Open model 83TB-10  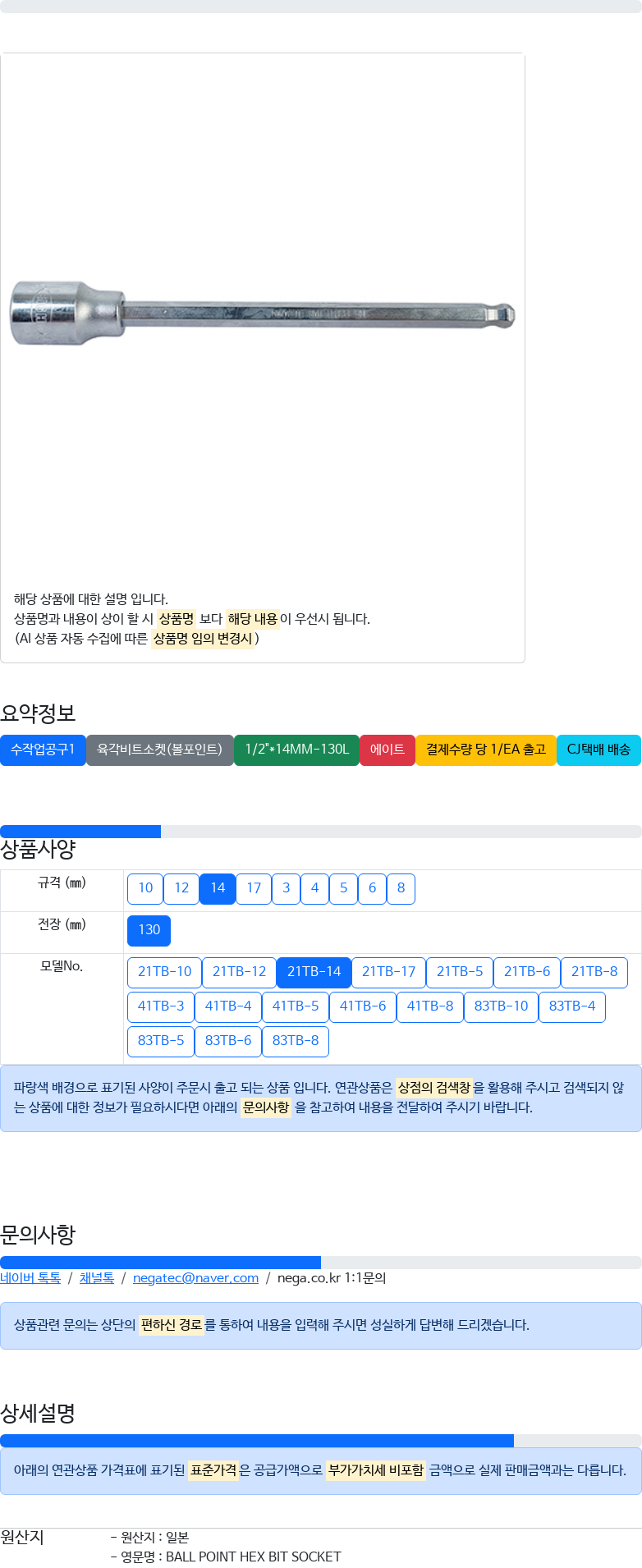501,1006
